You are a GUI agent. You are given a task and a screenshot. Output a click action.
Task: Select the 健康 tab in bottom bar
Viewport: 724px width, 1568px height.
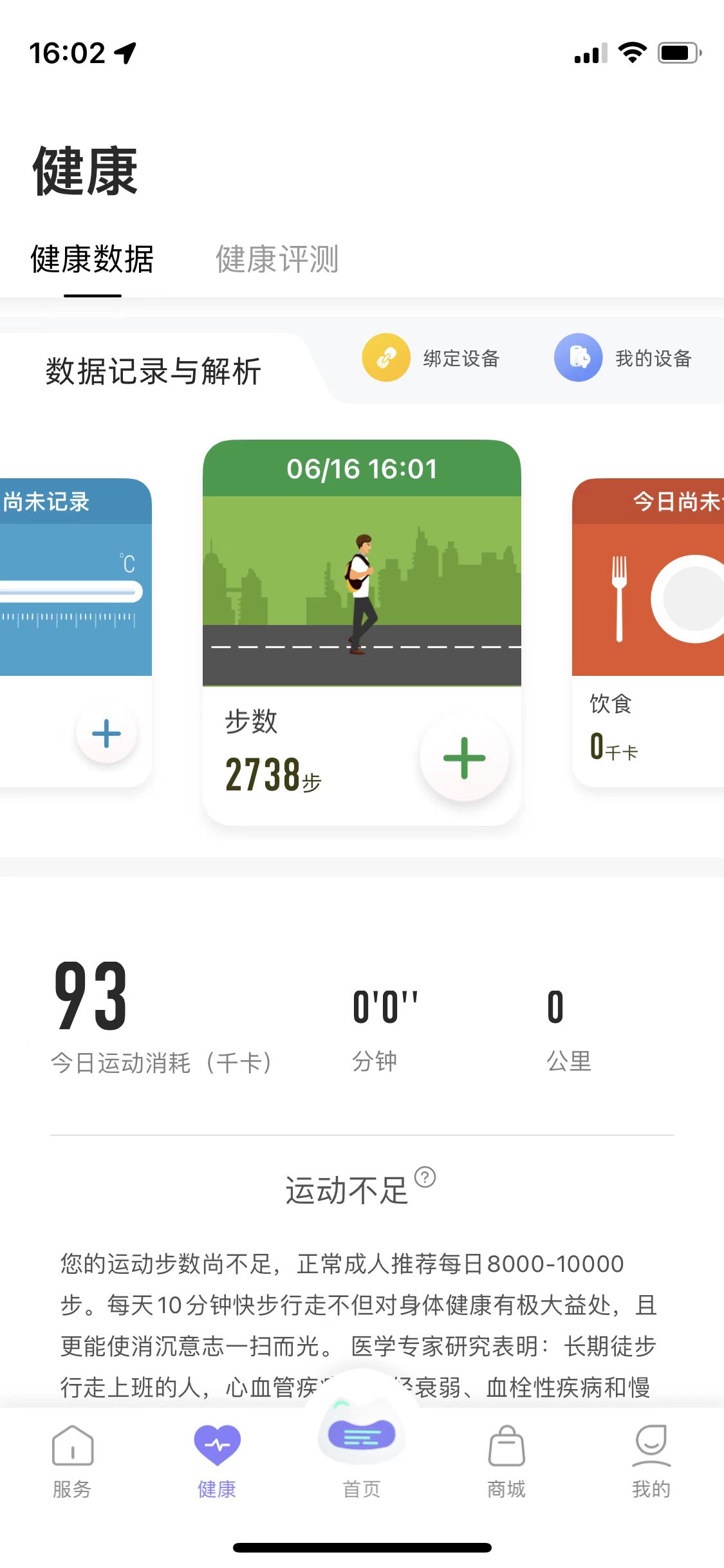pos(217,1461)
